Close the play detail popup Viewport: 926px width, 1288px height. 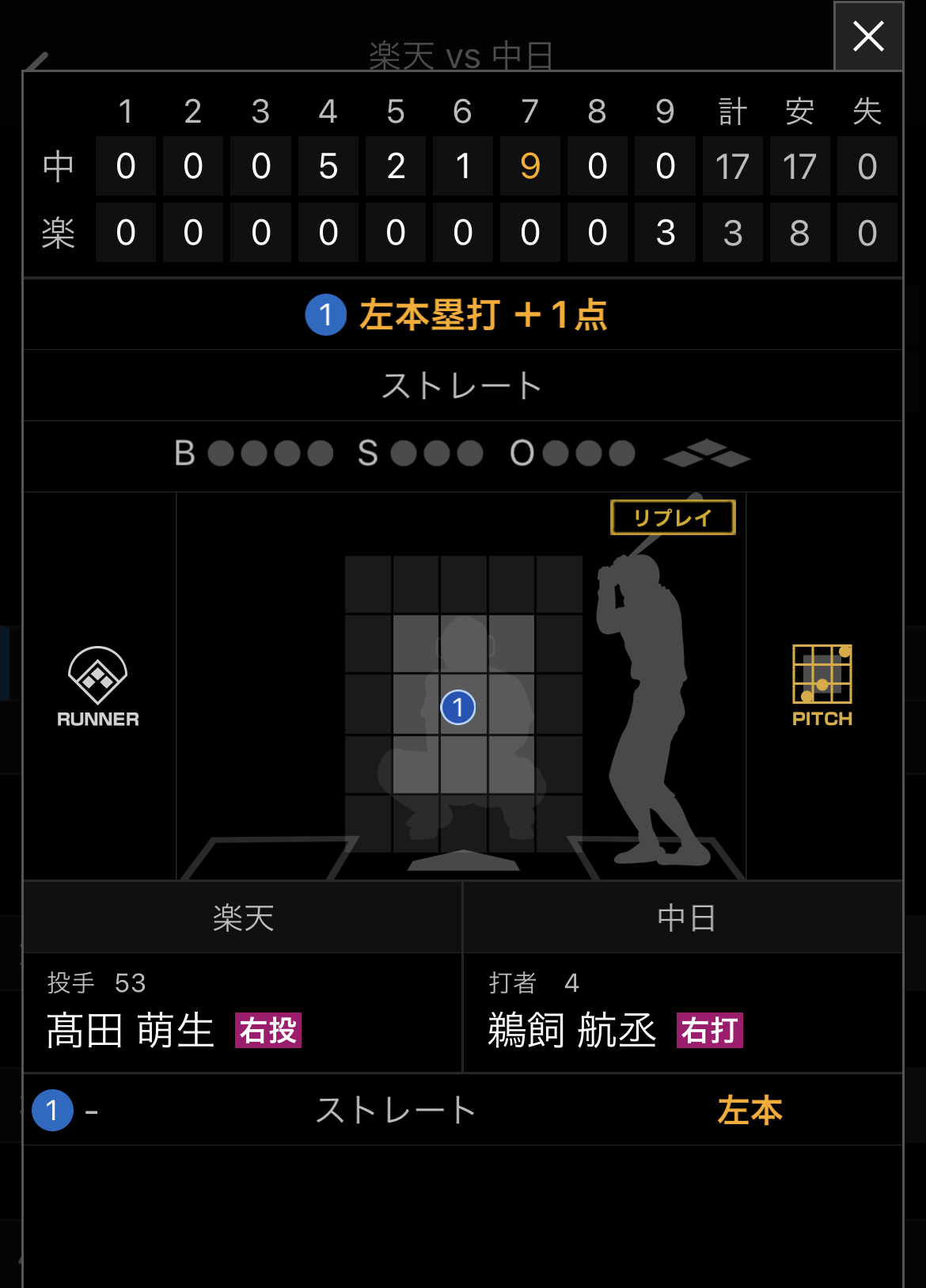868,36
